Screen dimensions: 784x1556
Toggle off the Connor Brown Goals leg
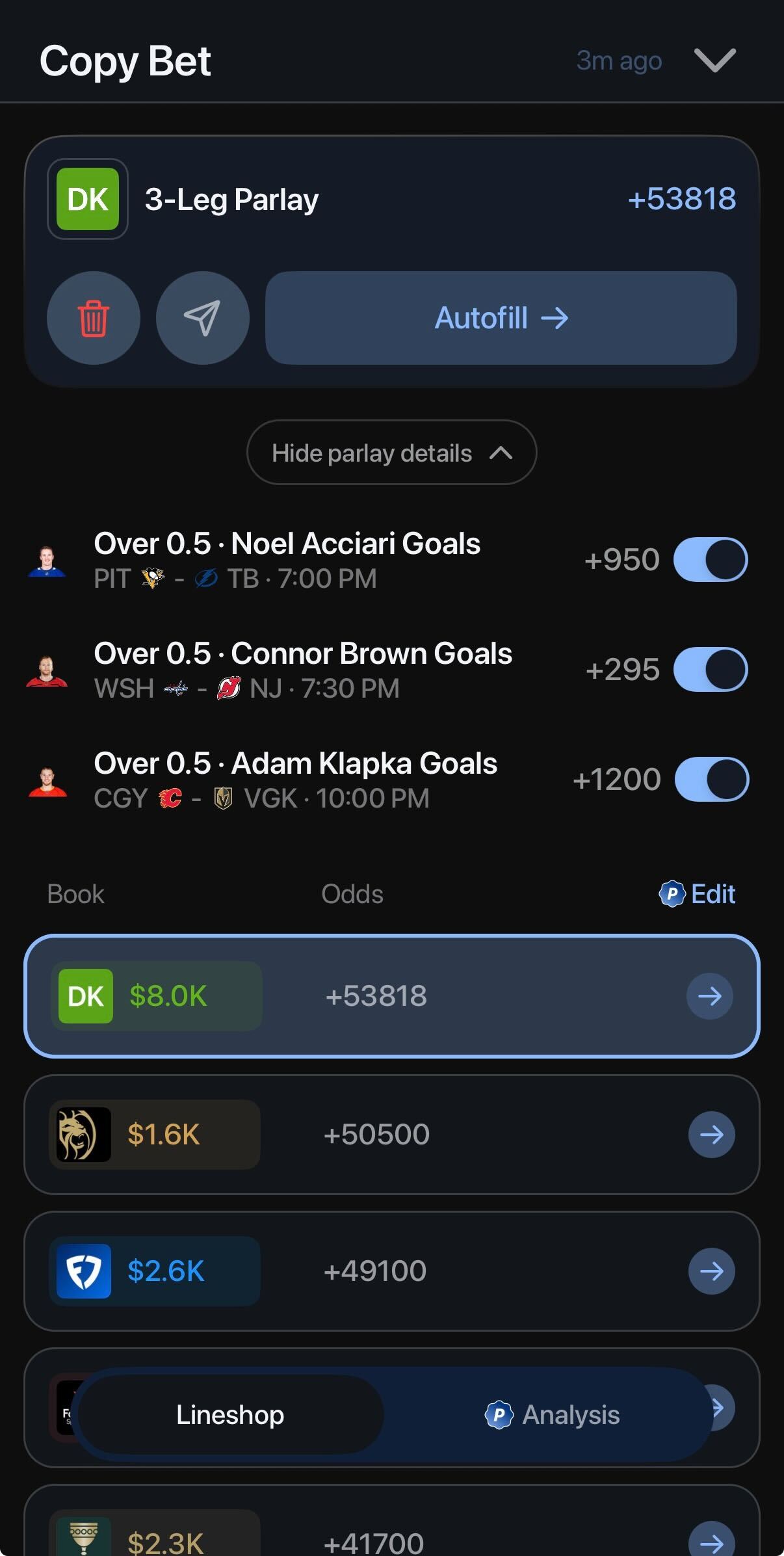pyautogui.click(x=711, y=669)
